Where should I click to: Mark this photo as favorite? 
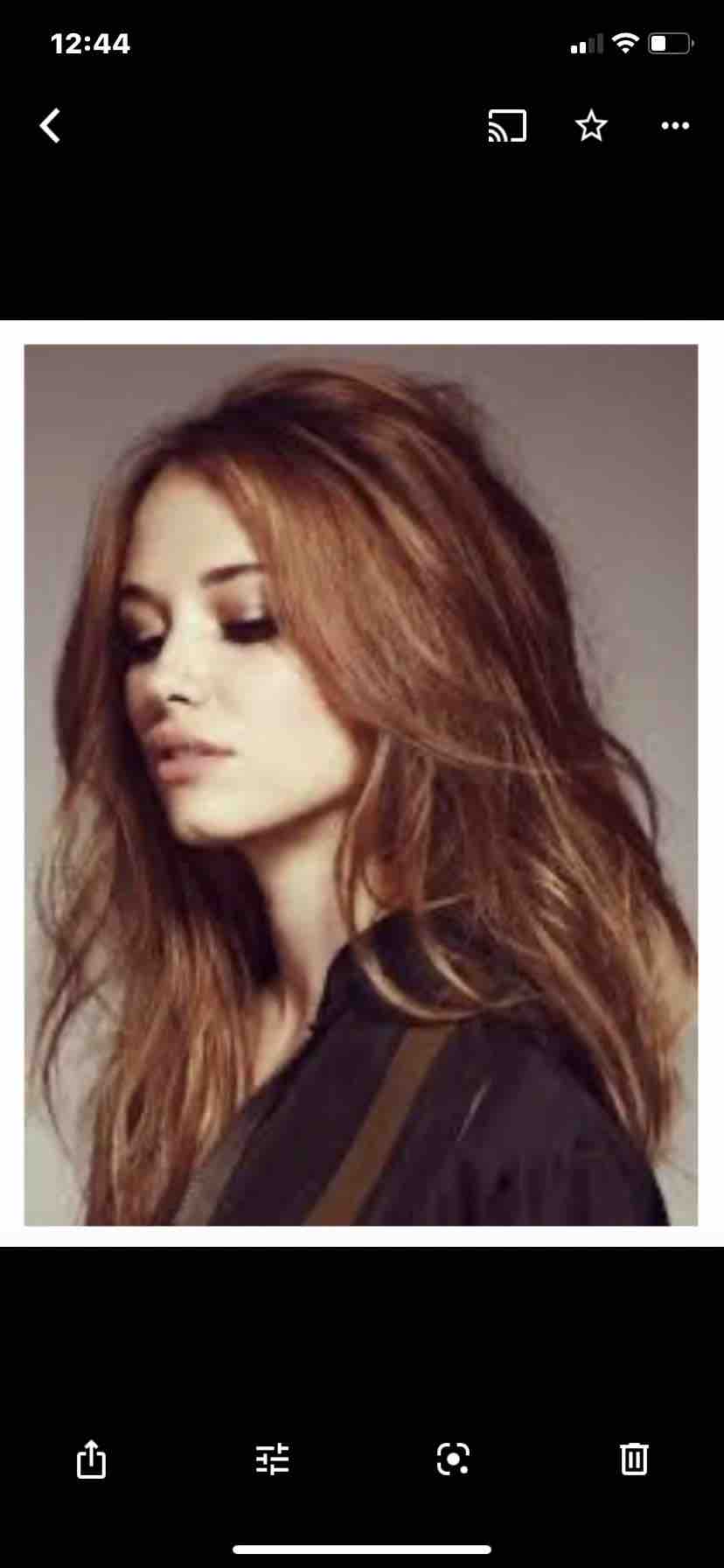pyautogui.click(x=591, y=126)
